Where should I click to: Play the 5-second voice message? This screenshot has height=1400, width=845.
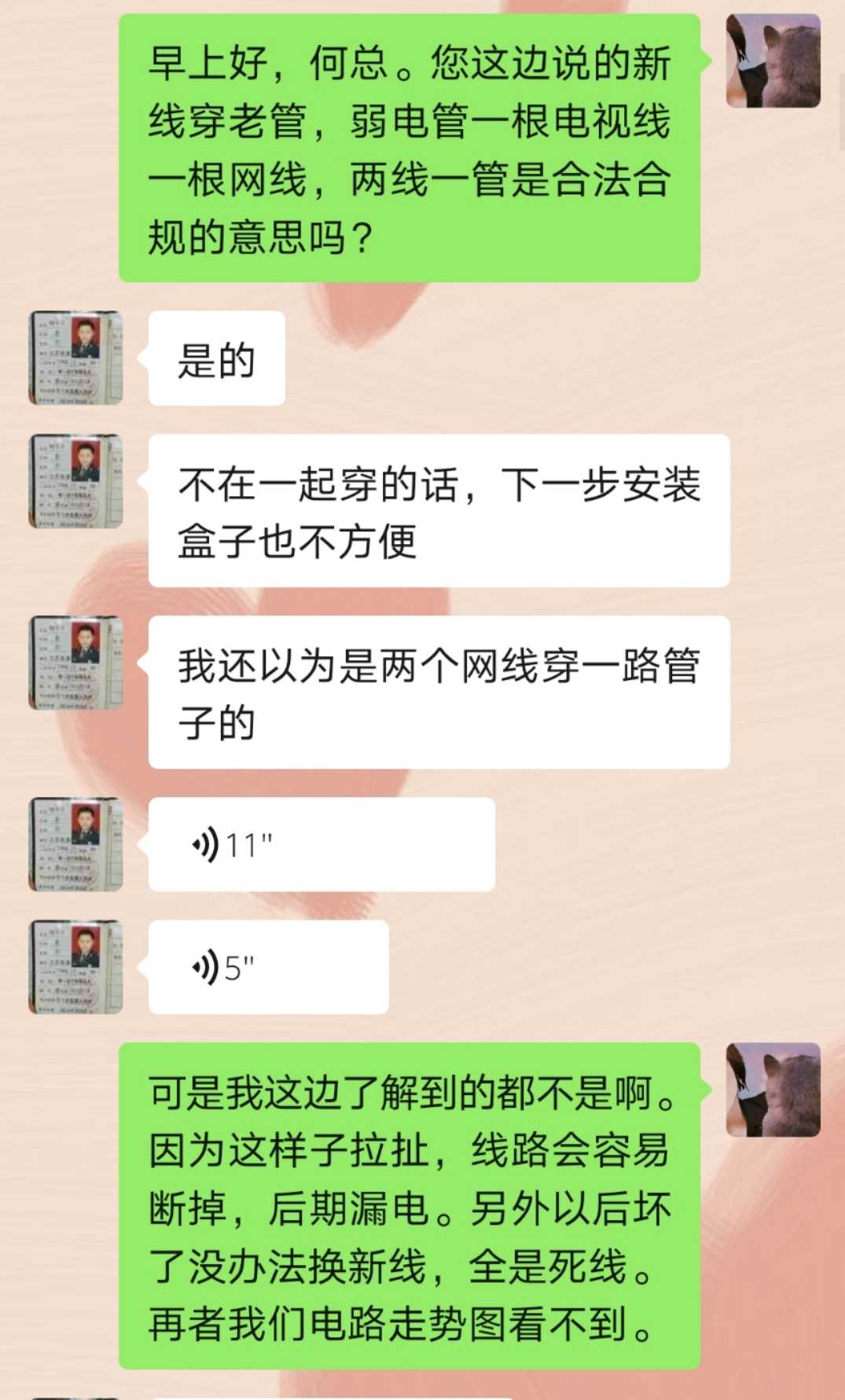(268, 967)
